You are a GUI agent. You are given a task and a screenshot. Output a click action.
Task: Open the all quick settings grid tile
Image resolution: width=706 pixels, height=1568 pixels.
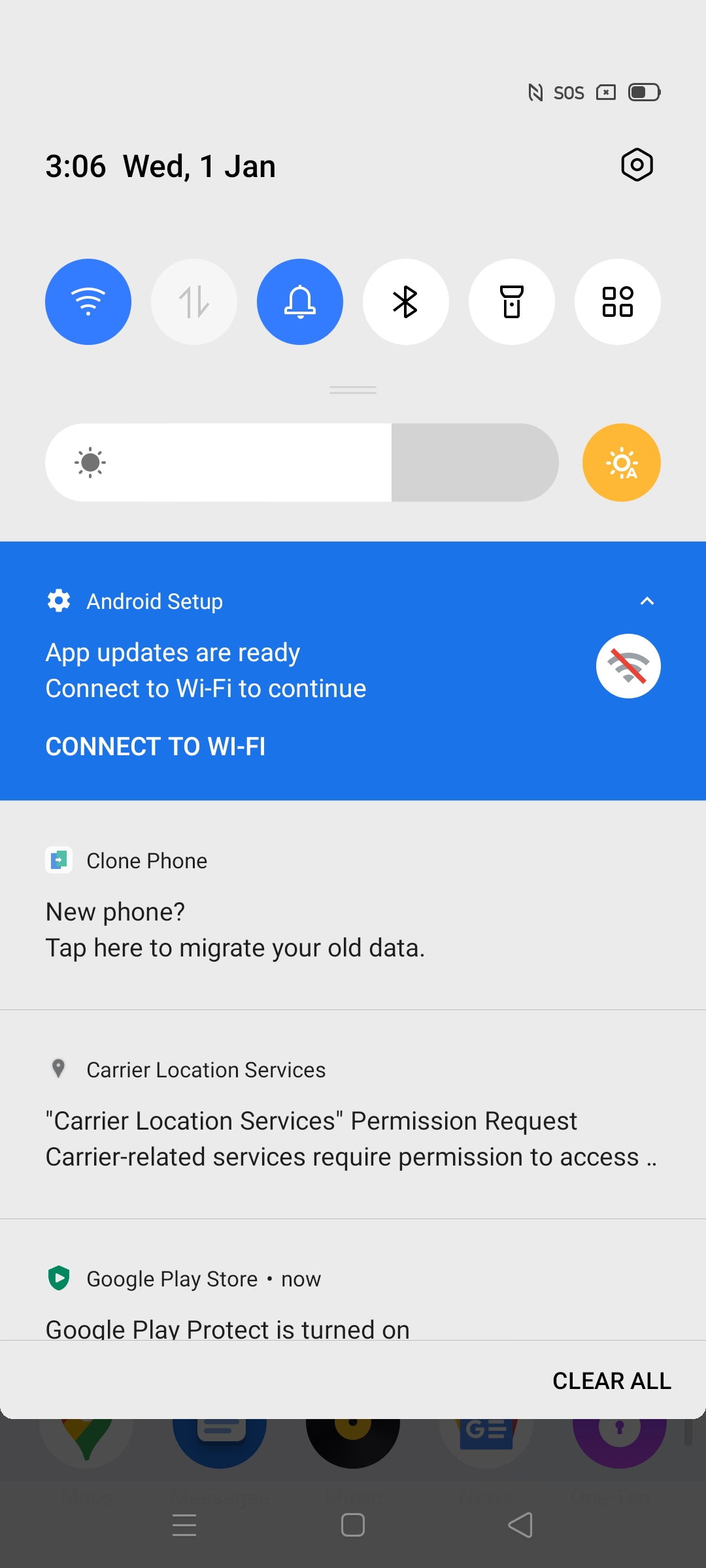click(x=618, y=302)
